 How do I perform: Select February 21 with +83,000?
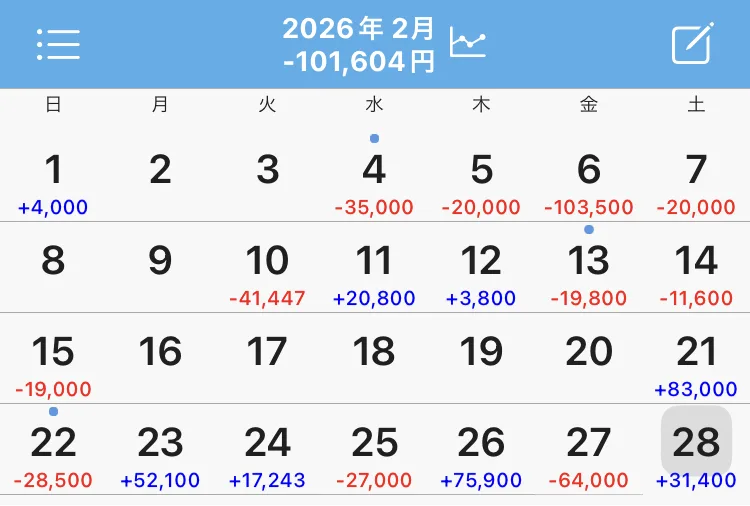click(696, 360)
